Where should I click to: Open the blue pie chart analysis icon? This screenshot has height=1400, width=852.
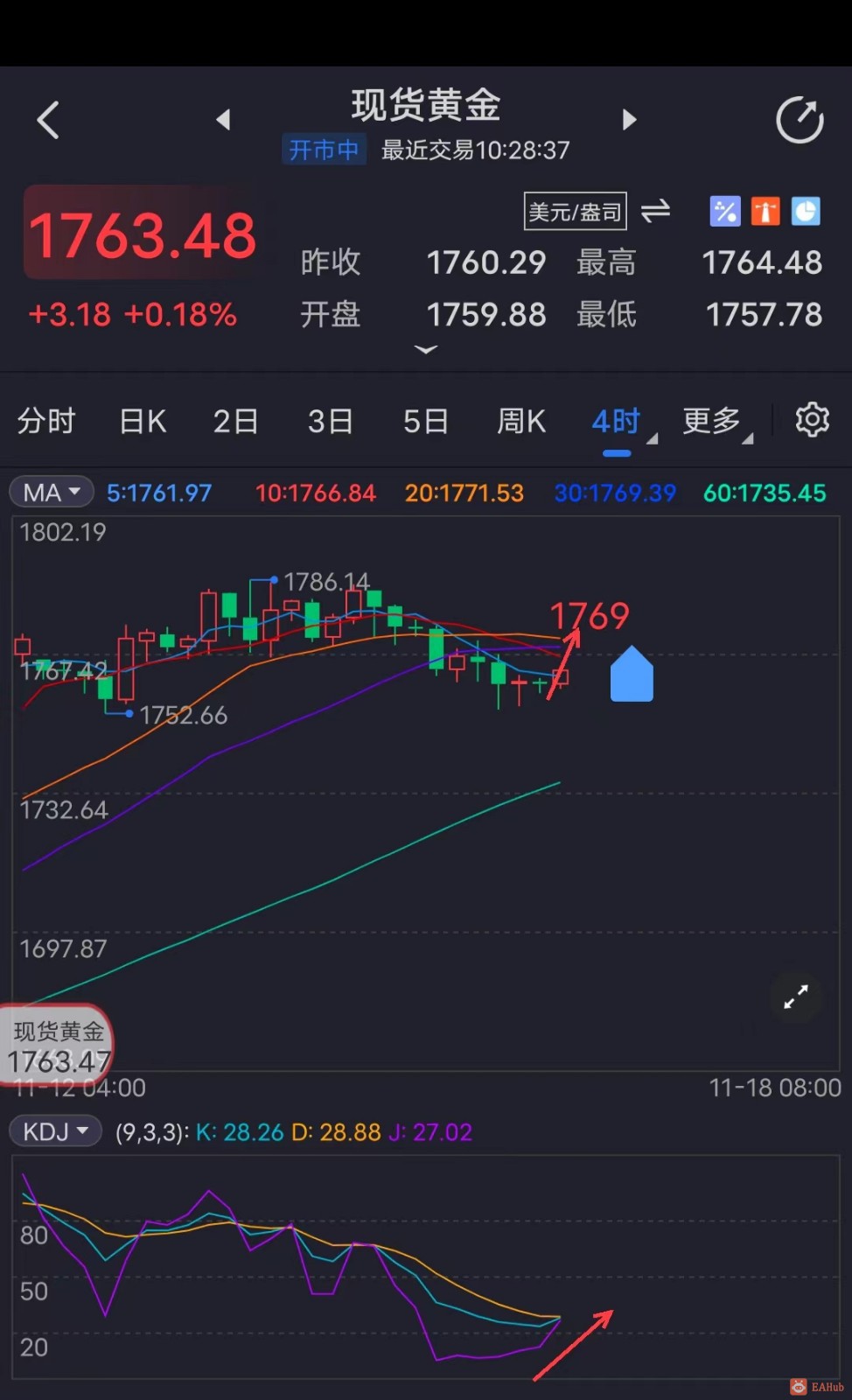click(806, 211)
